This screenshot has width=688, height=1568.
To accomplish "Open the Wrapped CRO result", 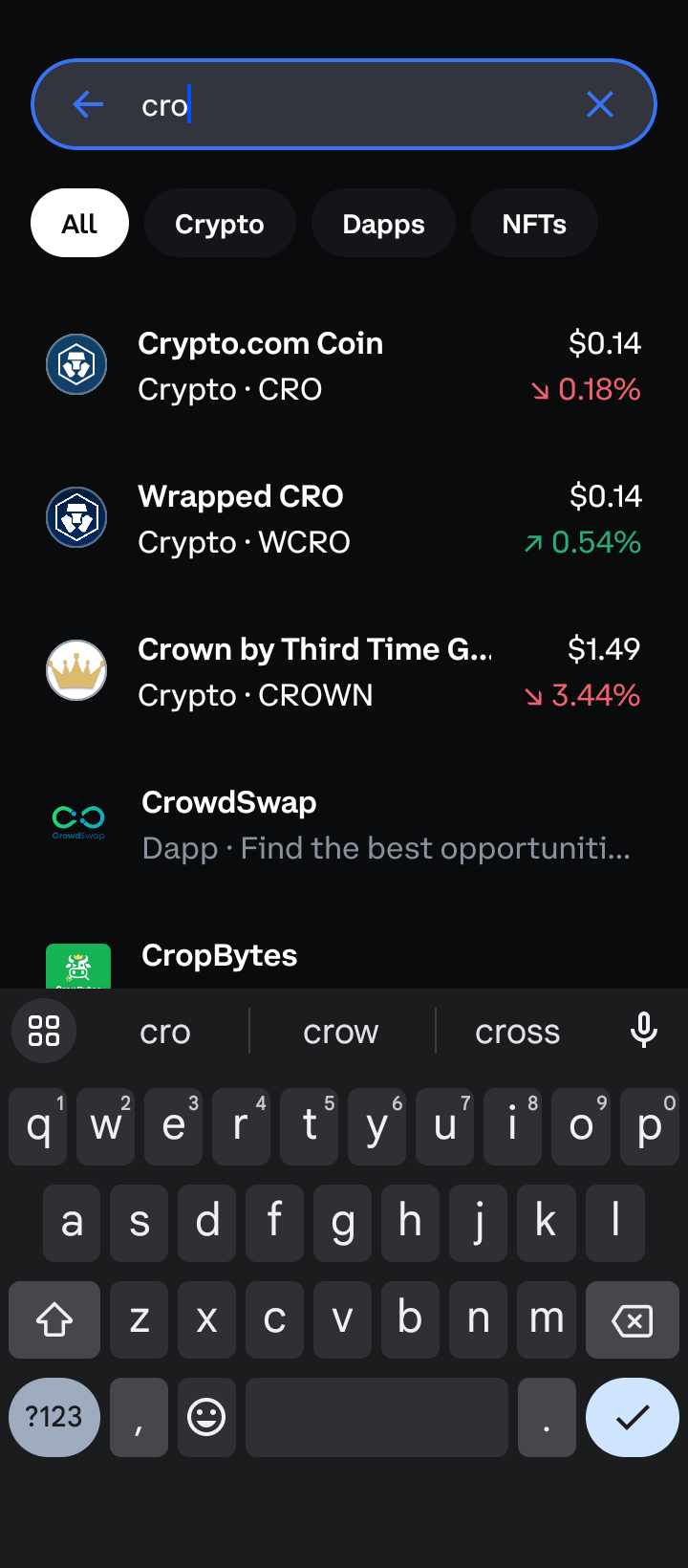I will point(344,518).
